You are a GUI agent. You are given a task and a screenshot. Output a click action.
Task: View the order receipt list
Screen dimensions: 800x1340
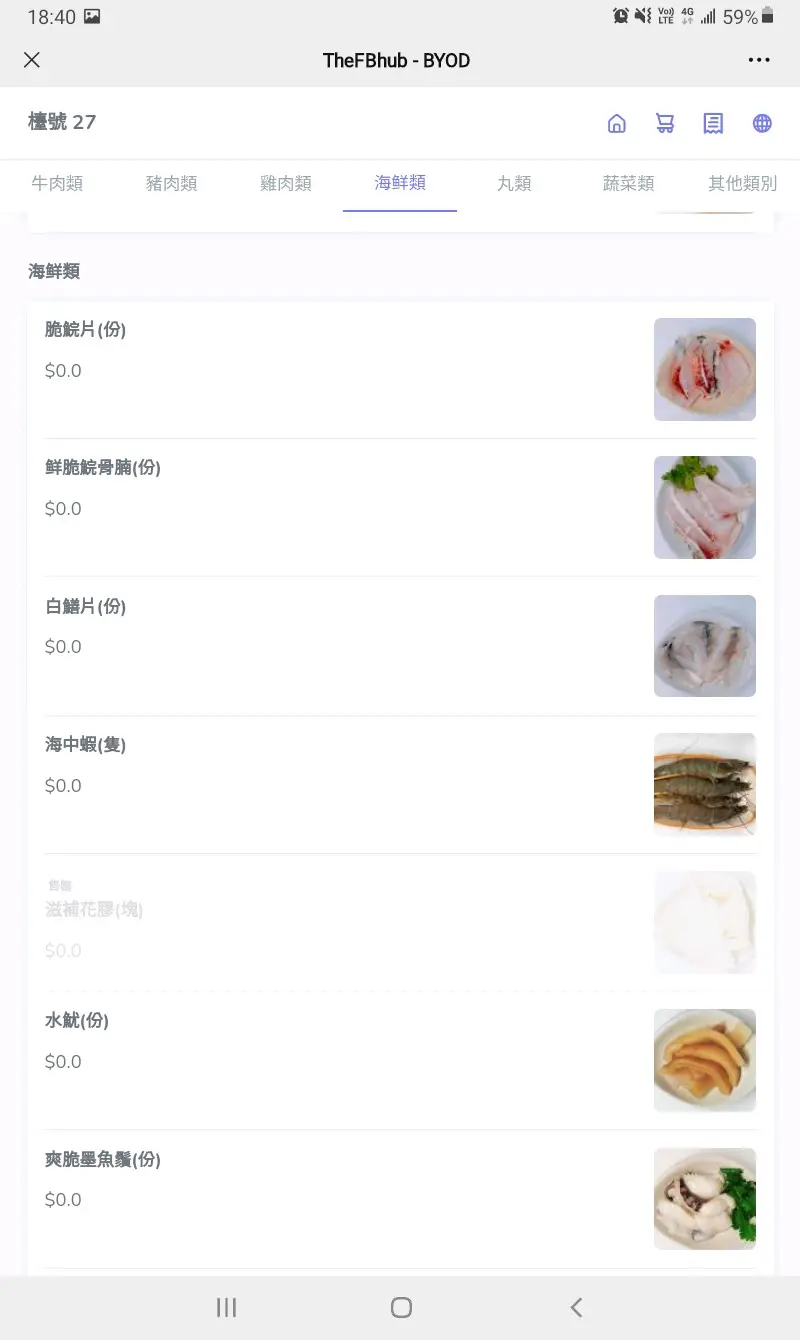pyautogui.click(x=713, y=123)
